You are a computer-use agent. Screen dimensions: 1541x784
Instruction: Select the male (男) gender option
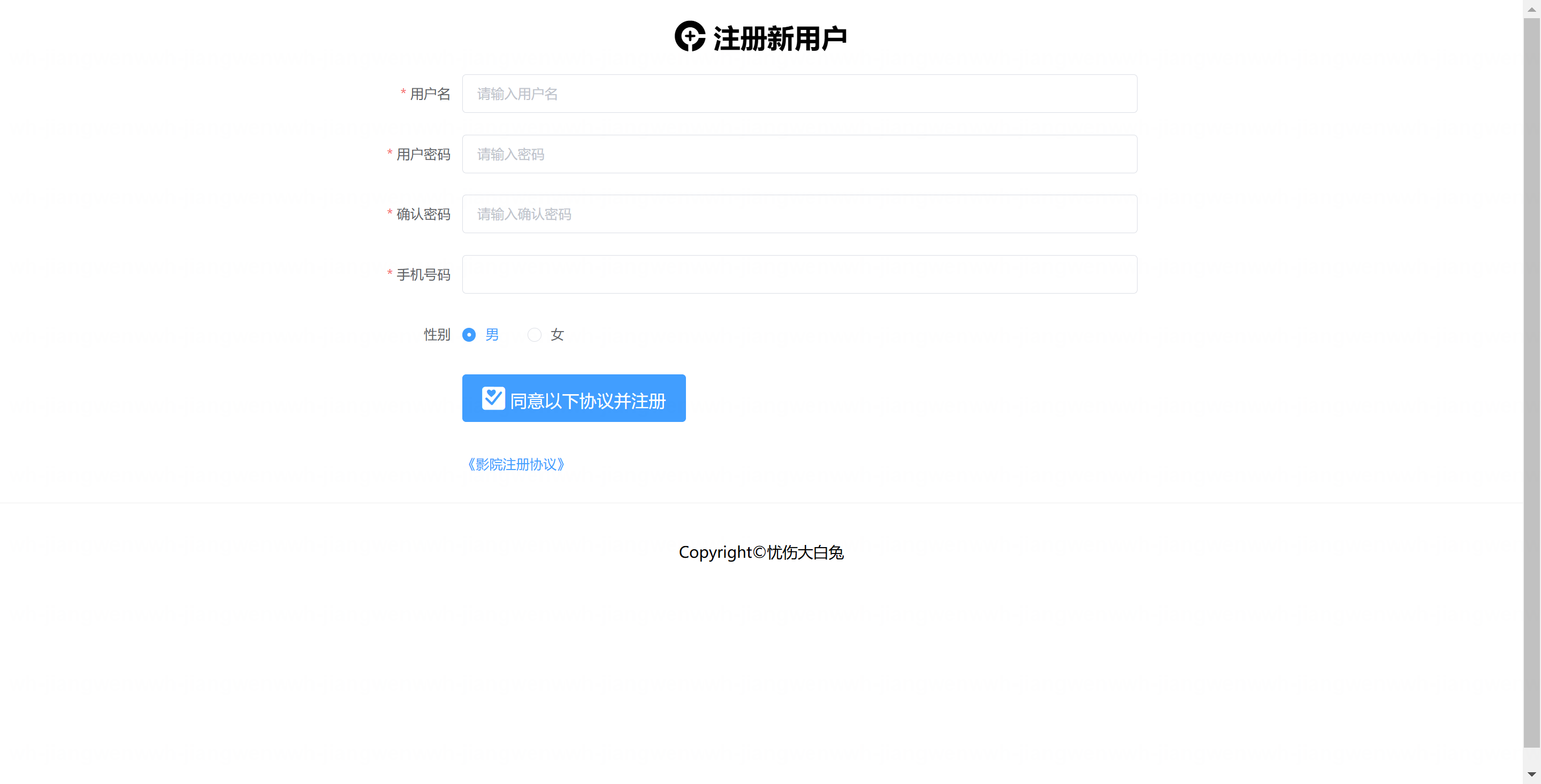coord(470,335)
